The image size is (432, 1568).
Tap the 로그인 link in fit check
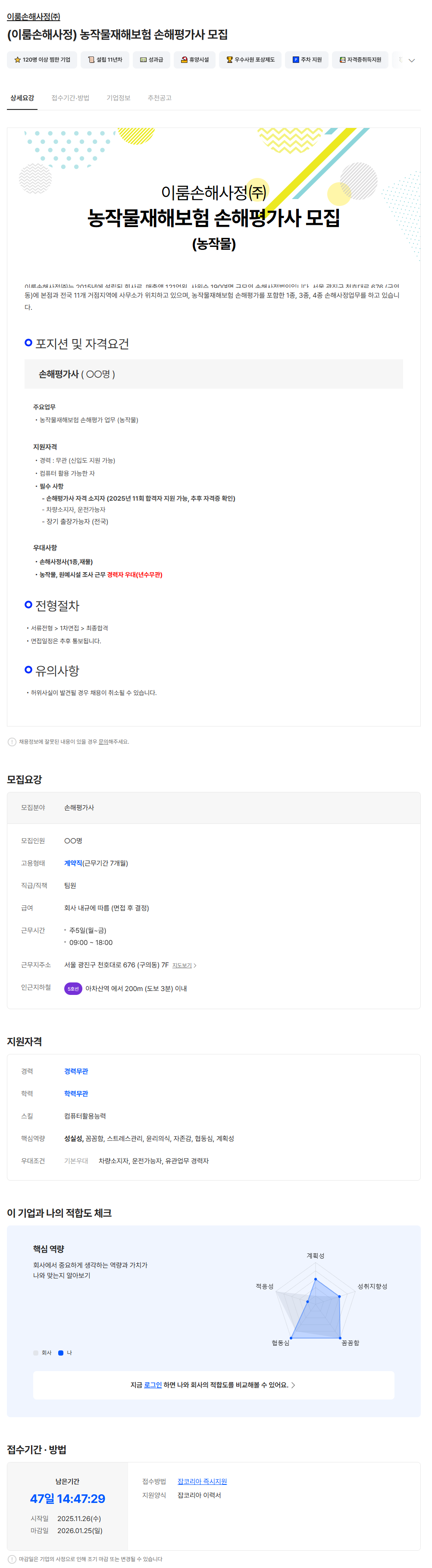point(153,1385)
